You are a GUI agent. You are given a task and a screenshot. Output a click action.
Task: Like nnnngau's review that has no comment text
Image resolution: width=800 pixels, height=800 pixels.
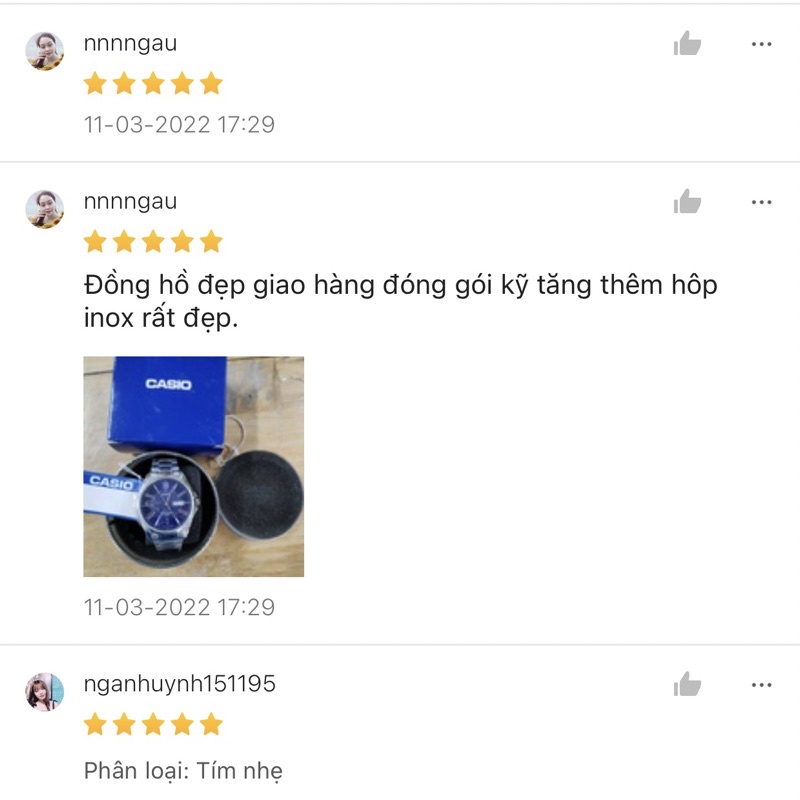pyautogui.click(x=687, y=44)
